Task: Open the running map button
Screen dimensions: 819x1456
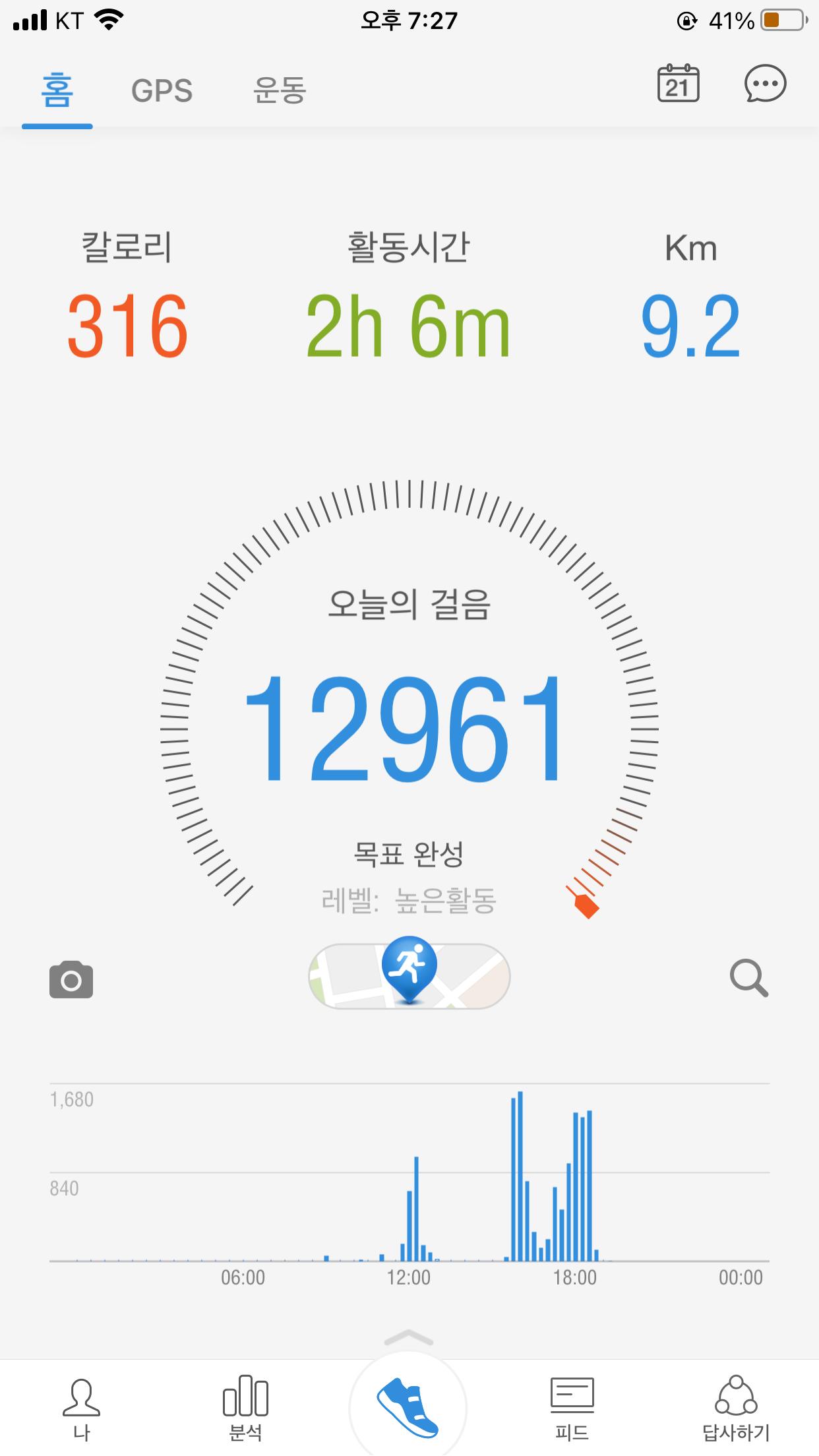Action: 409,976
